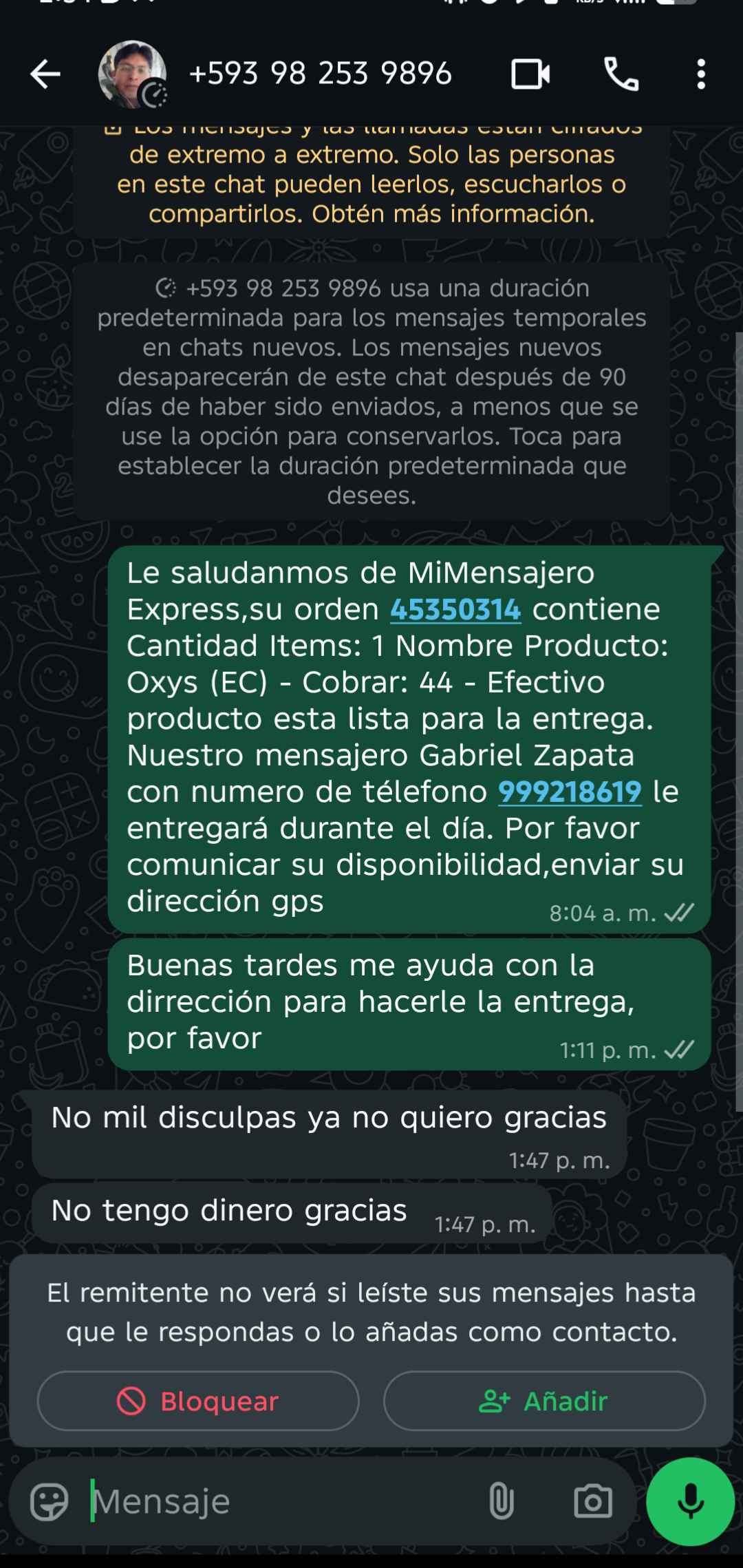The height and width of the screenshot is (1568, 743).
Task: Open the overflow menu
Action: (701, 74)
